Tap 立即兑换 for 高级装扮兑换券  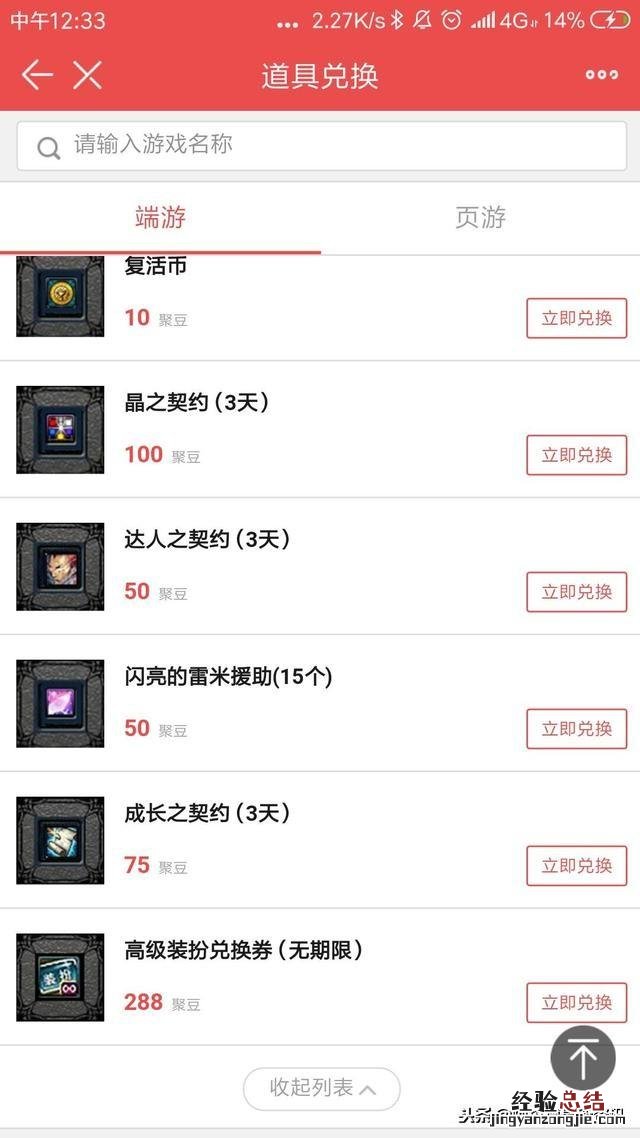point(576,1003)
